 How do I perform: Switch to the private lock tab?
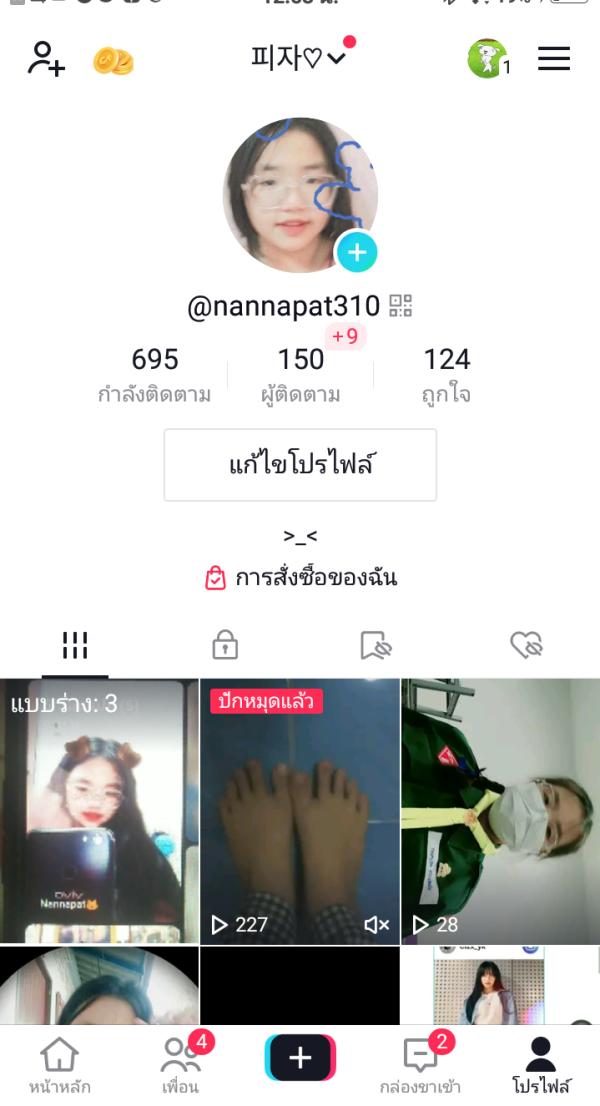pyautogui.click(x=225, y=646)
